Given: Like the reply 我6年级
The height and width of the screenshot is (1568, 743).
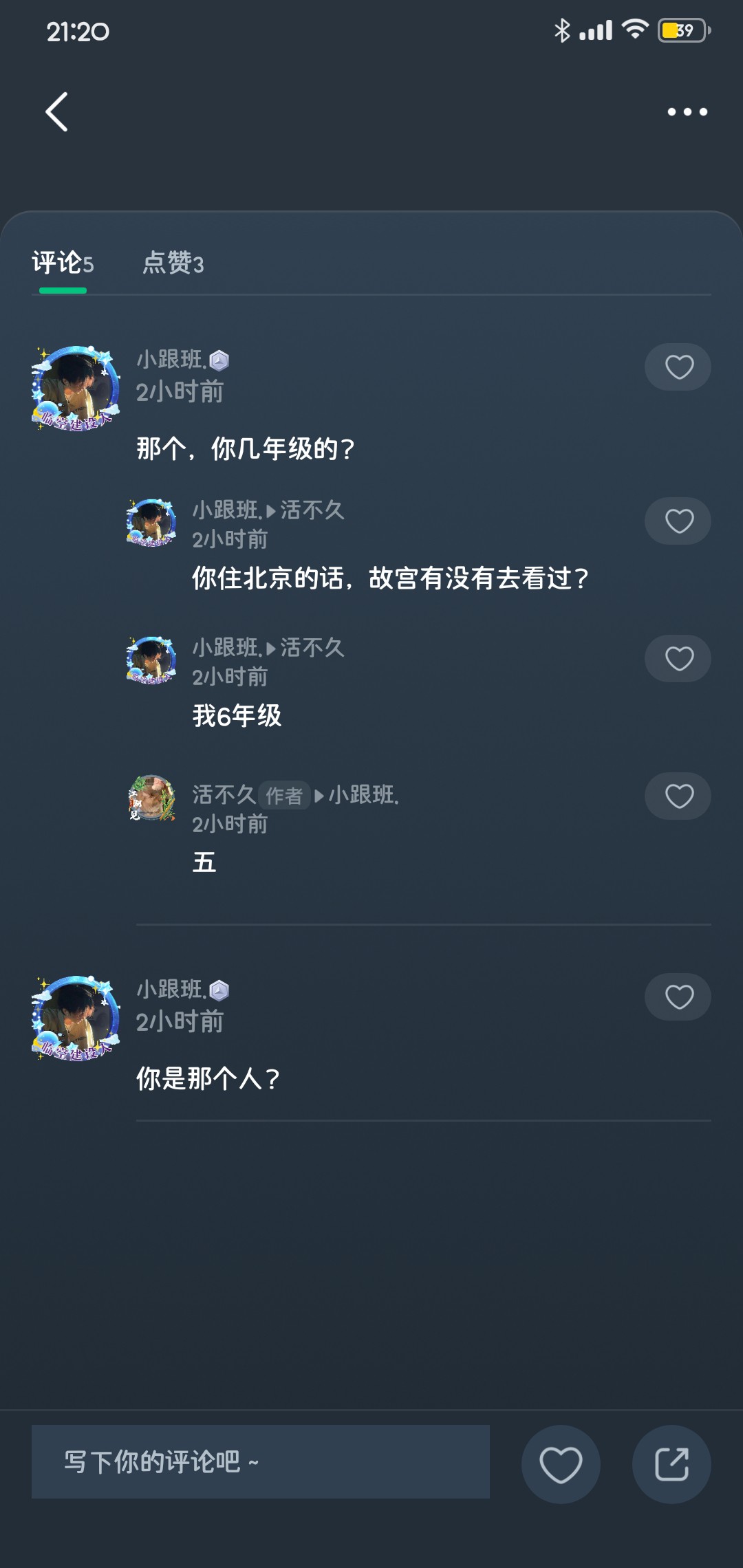Looking at the screenshot, I should [678, 658].
